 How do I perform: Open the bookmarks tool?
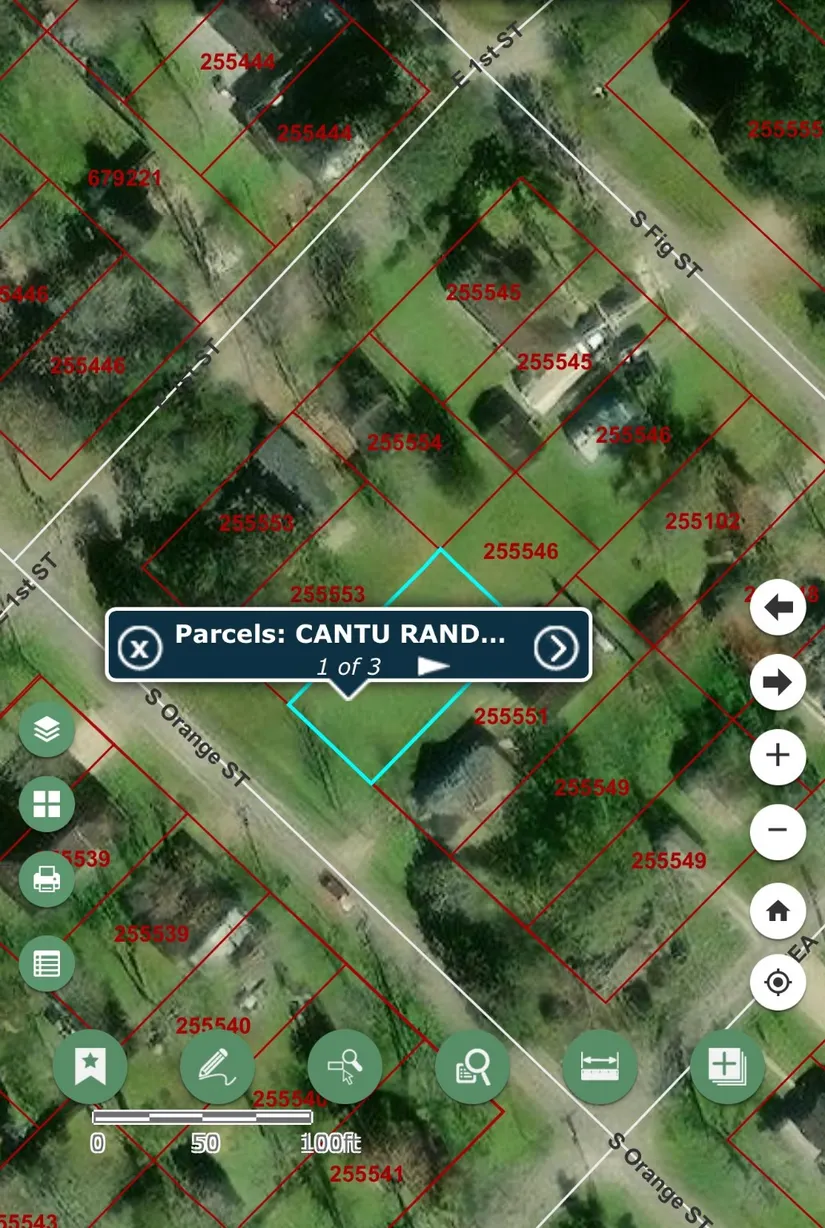click(x=90, y=1066)
